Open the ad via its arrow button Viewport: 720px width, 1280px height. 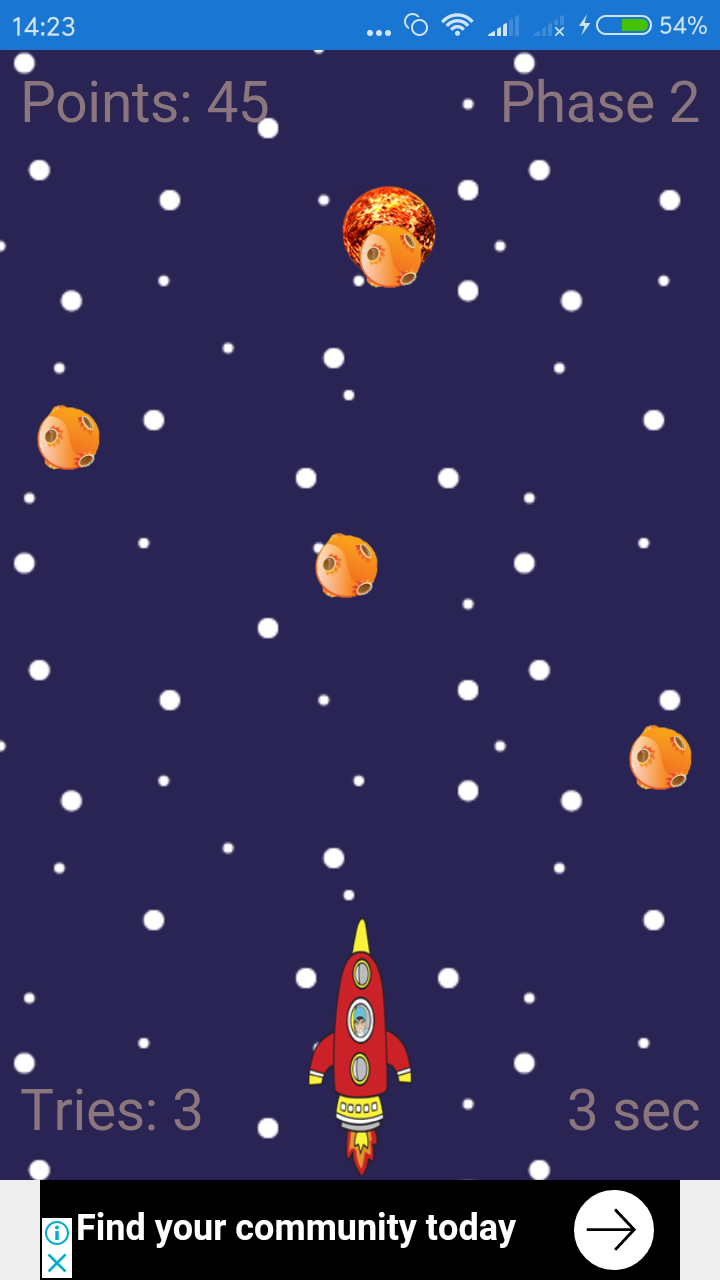(x=613, y=1230)
